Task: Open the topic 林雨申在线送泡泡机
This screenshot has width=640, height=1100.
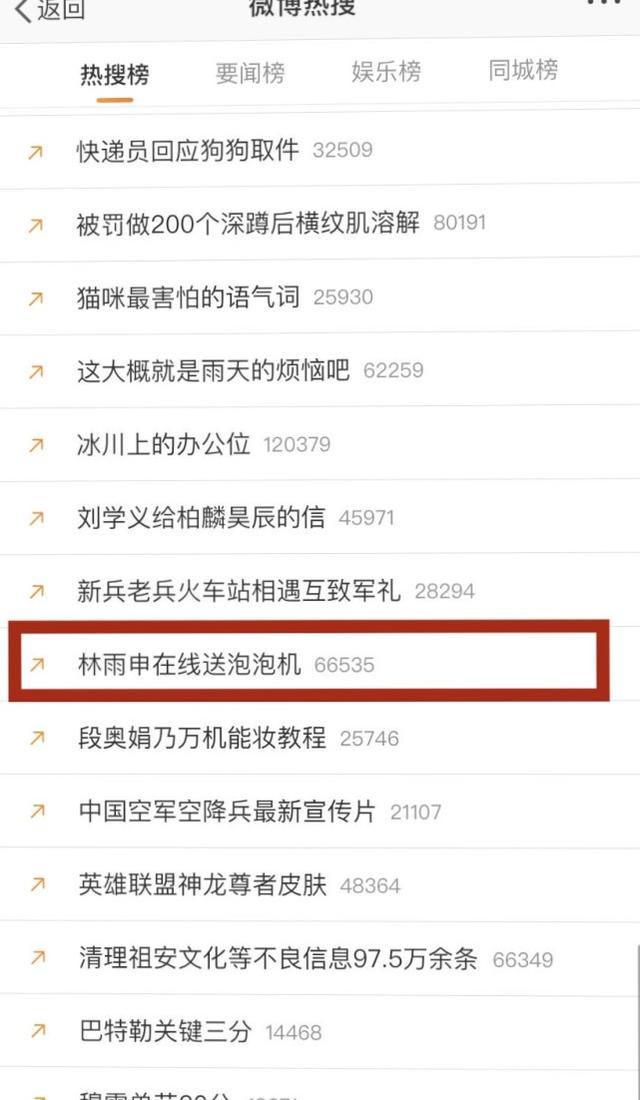Action: pos(189,664)
